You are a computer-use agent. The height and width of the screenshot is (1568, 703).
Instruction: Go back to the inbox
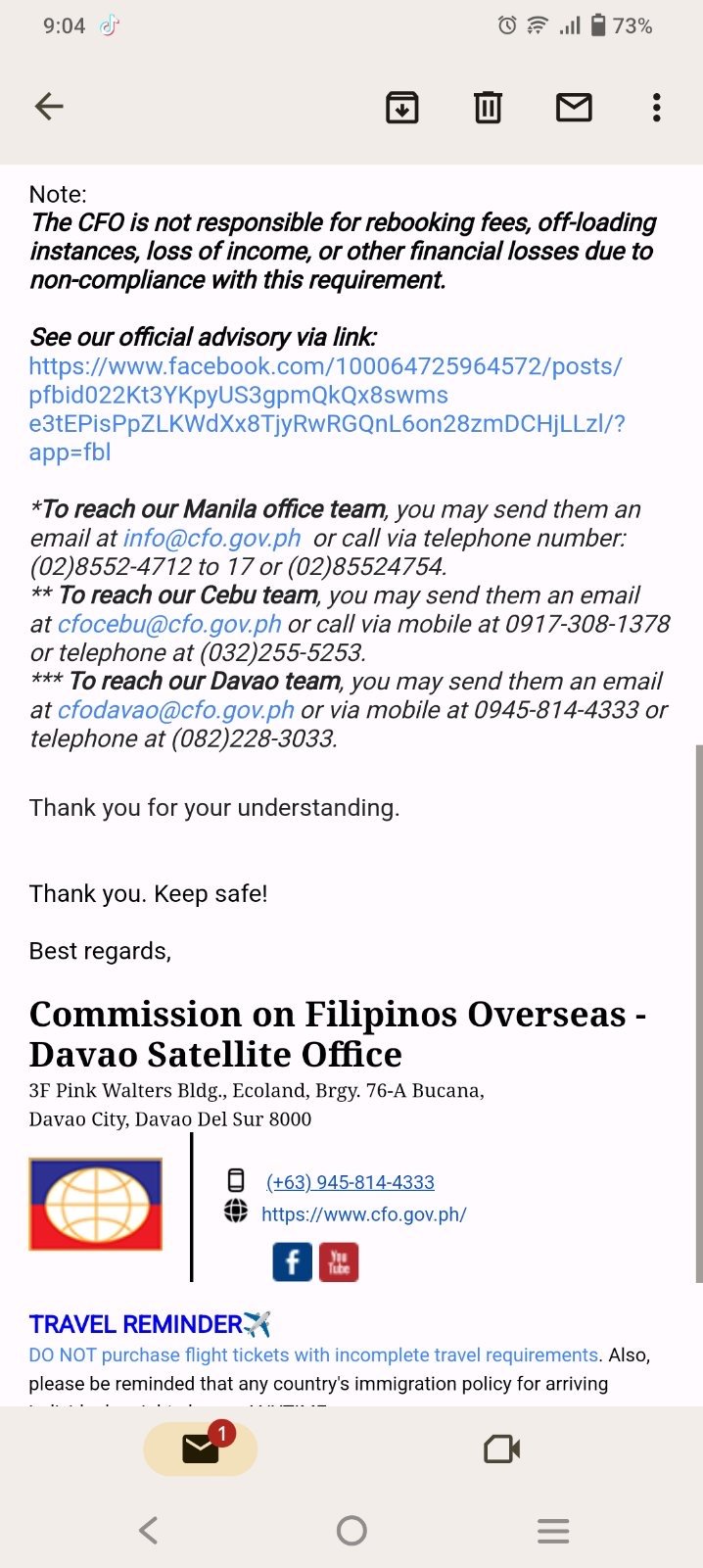click(x=49, y=106)
